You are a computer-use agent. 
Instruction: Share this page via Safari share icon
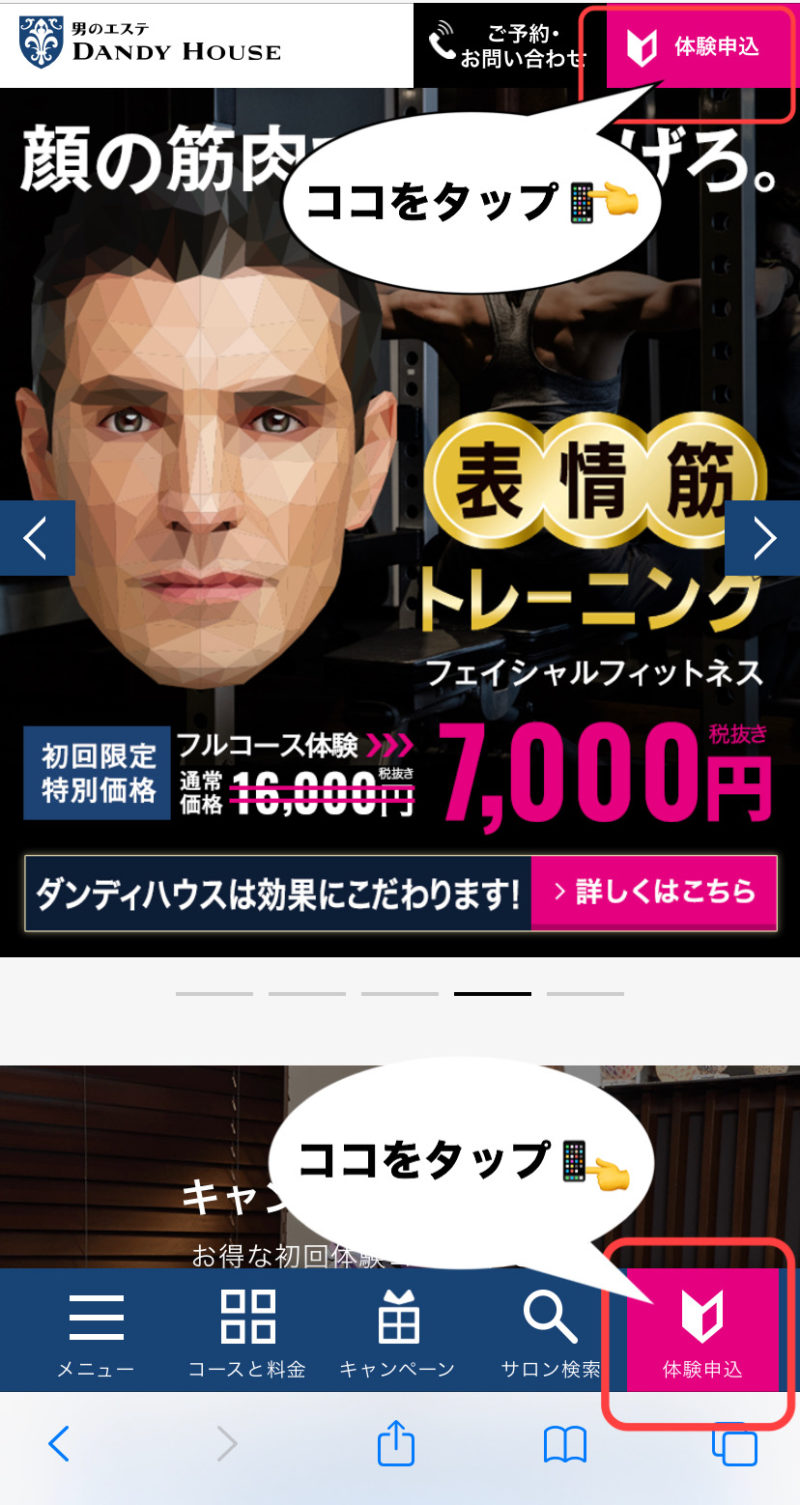pos(396,1444)
